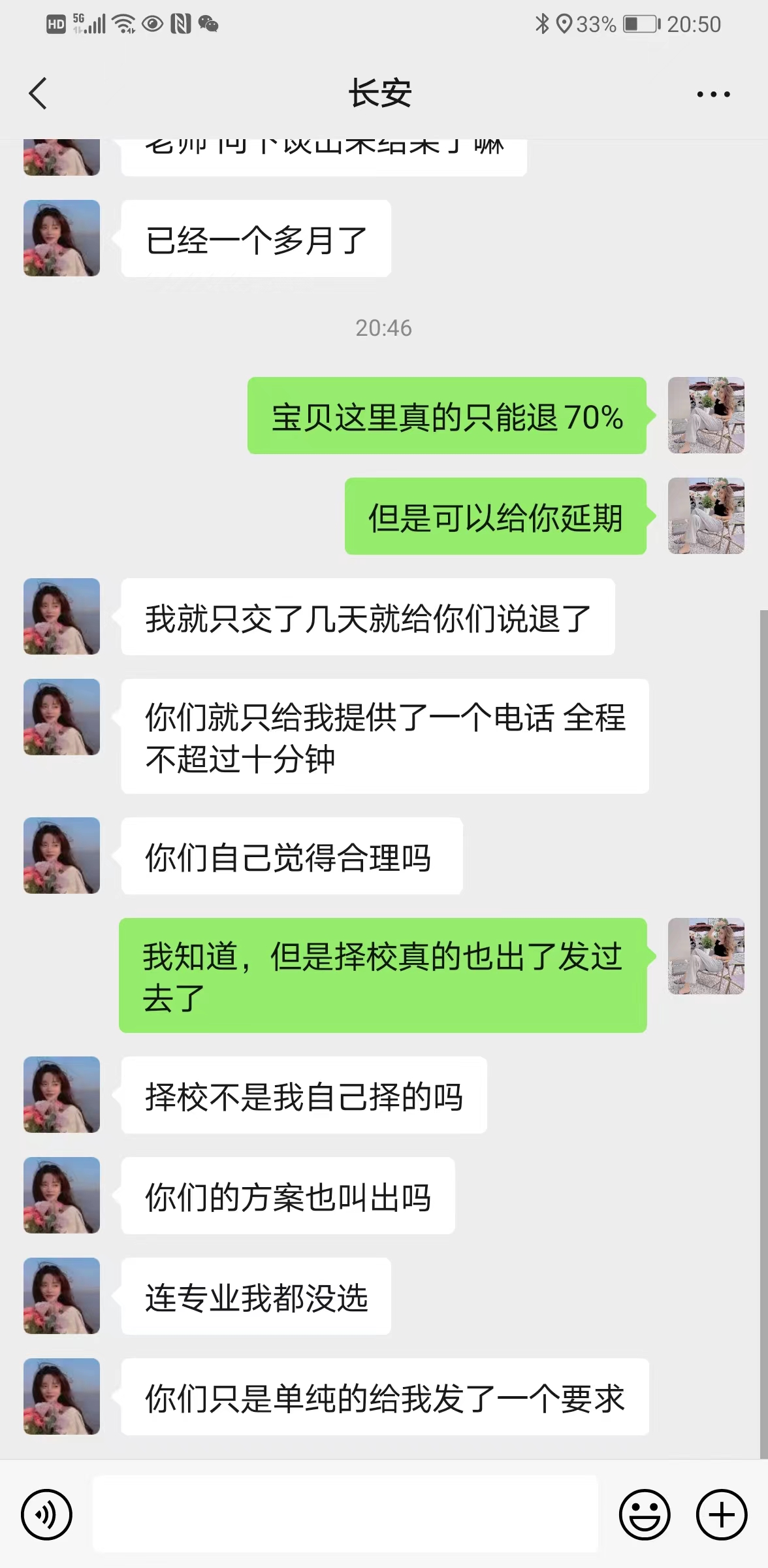768x1568 pixels.
Task: Open the chat info overflow menu
Action: point(713,94)
